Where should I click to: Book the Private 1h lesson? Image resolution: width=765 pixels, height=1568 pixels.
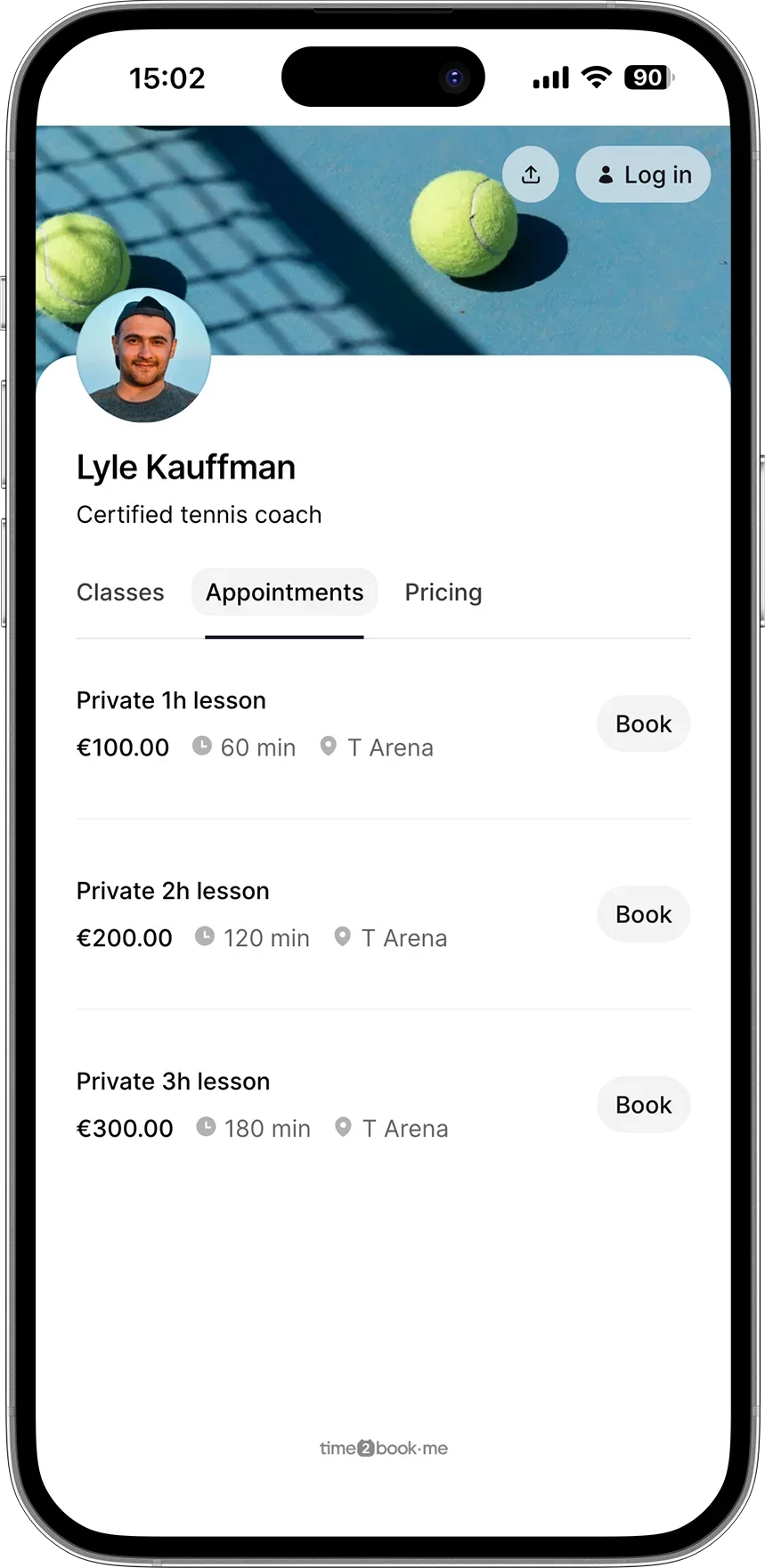click(x=643, y=723)
